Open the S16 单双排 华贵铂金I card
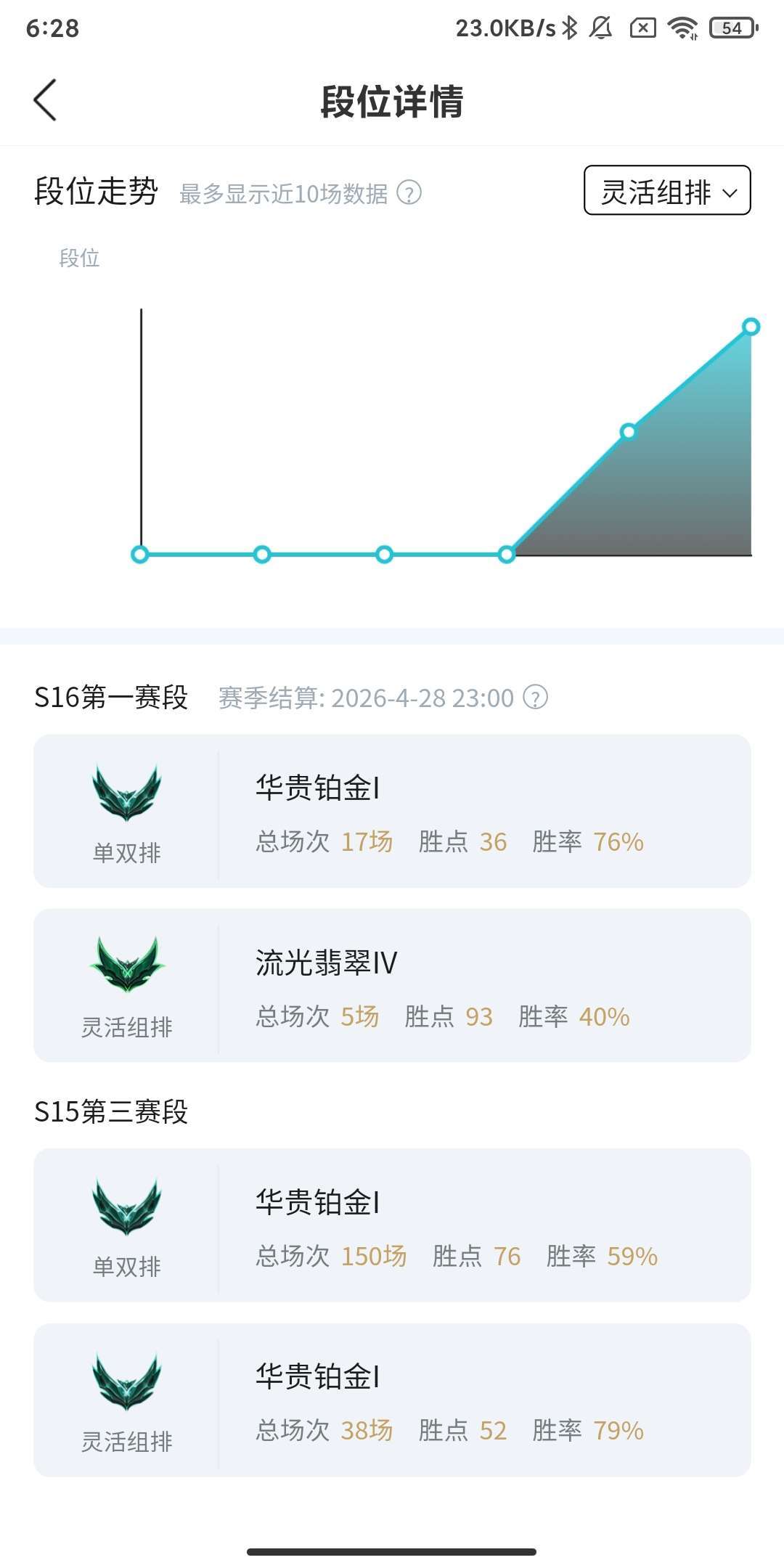The image size is (784, 1568). pos(392,811)
